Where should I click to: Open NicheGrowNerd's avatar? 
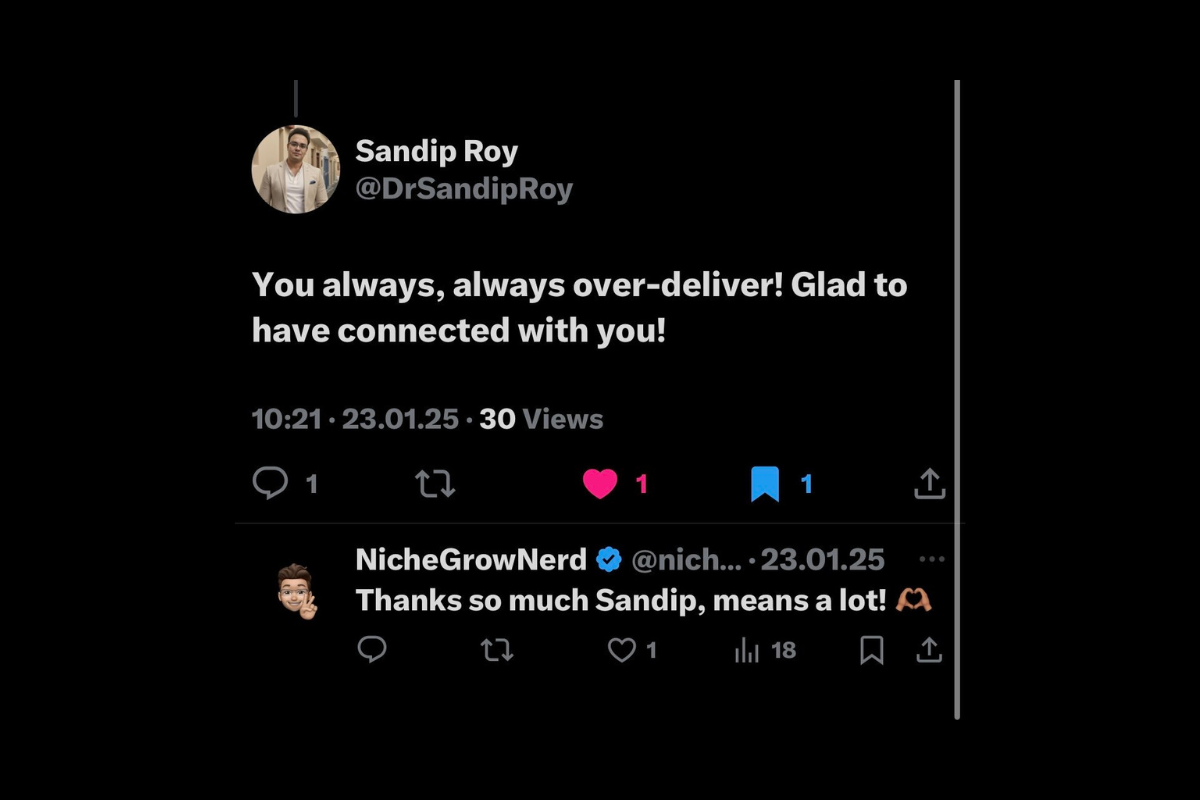point(297,591)
